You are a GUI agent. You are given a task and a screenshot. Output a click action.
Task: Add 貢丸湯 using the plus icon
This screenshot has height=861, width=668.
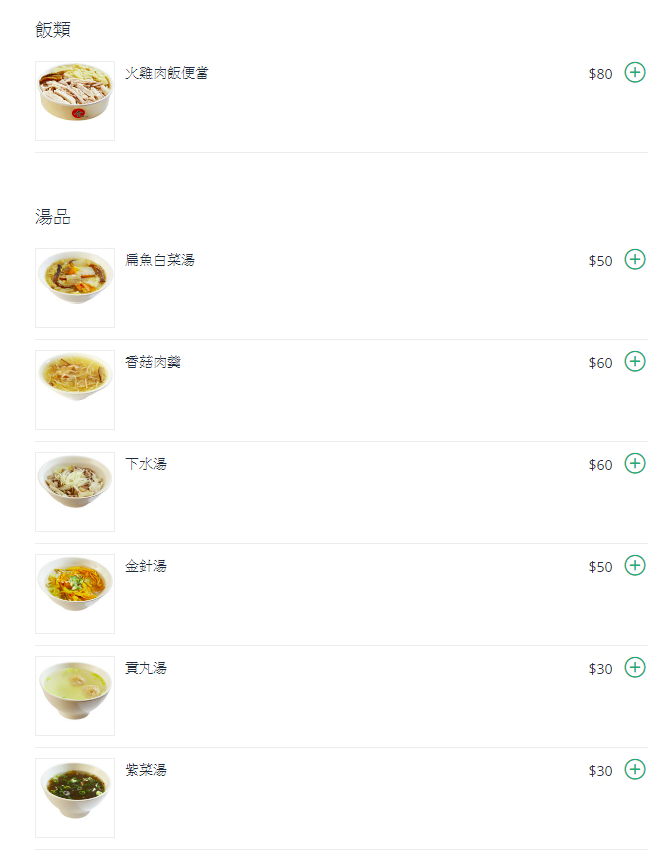(635, 668)
